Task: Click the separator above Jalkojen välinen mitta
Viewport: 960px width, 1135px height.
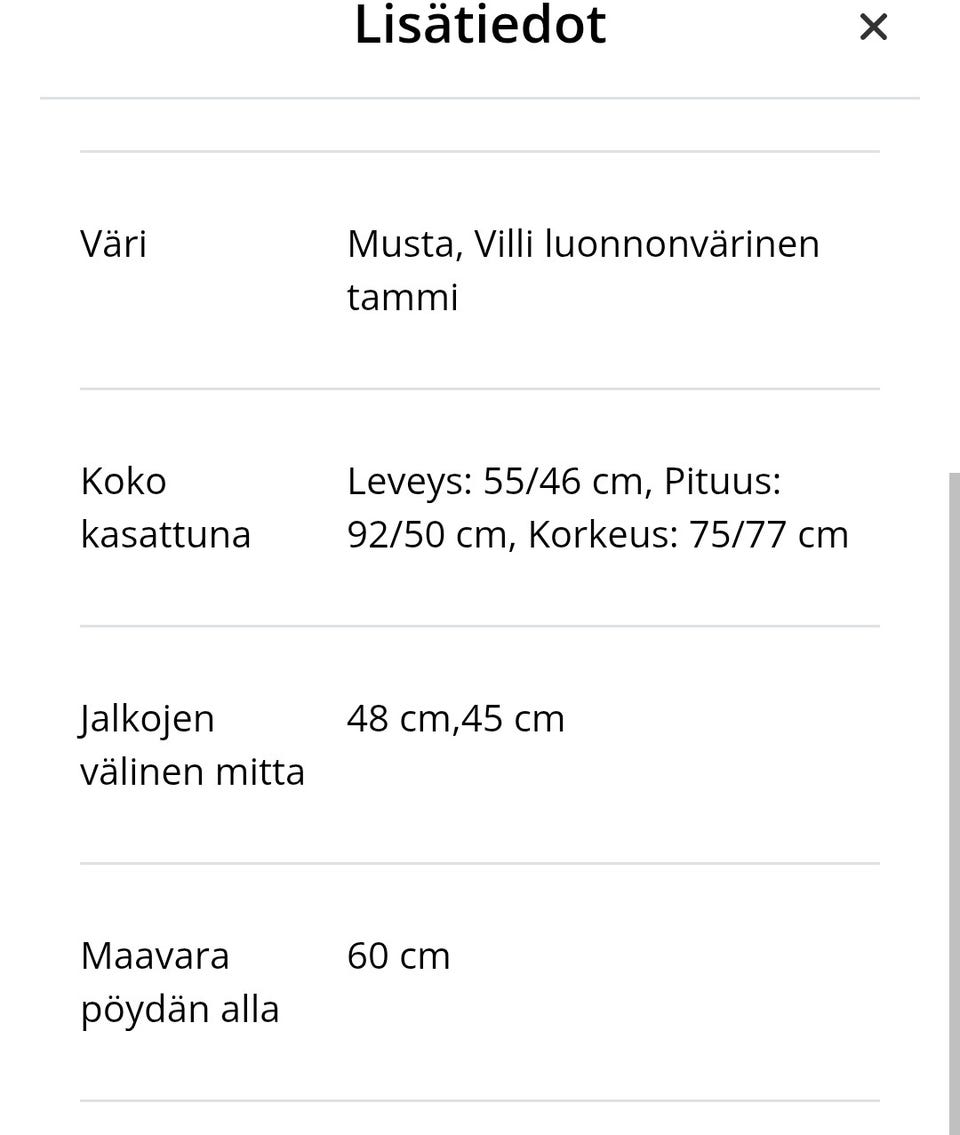Action: click(480, 623)
